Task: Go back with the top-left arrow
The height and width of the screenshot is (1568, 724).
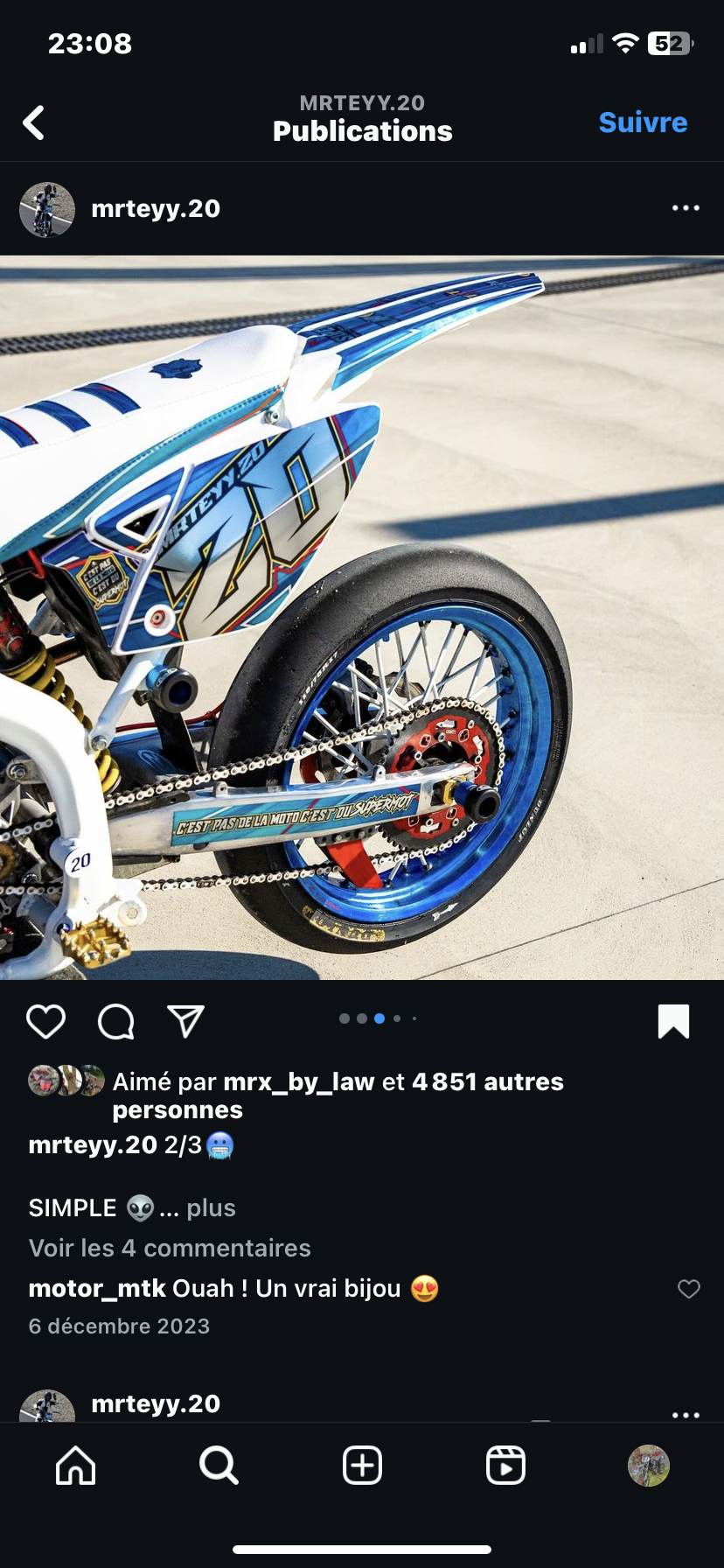Action: (x=34, y=122)
